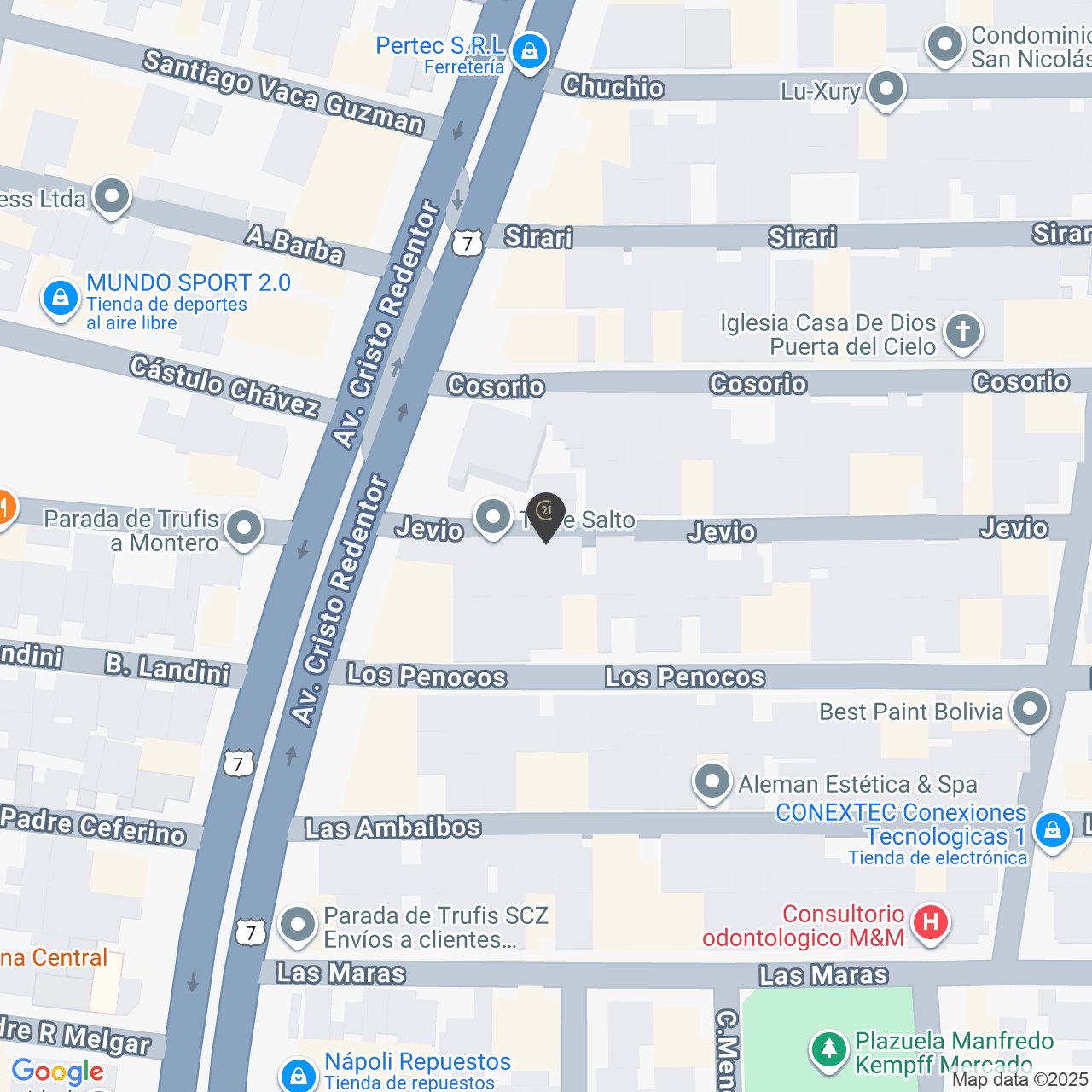The width and height of the screenshot is (1092, 1092).
Task: Open Iglesia Casa De Dios place marker
Action: [962, 330]
